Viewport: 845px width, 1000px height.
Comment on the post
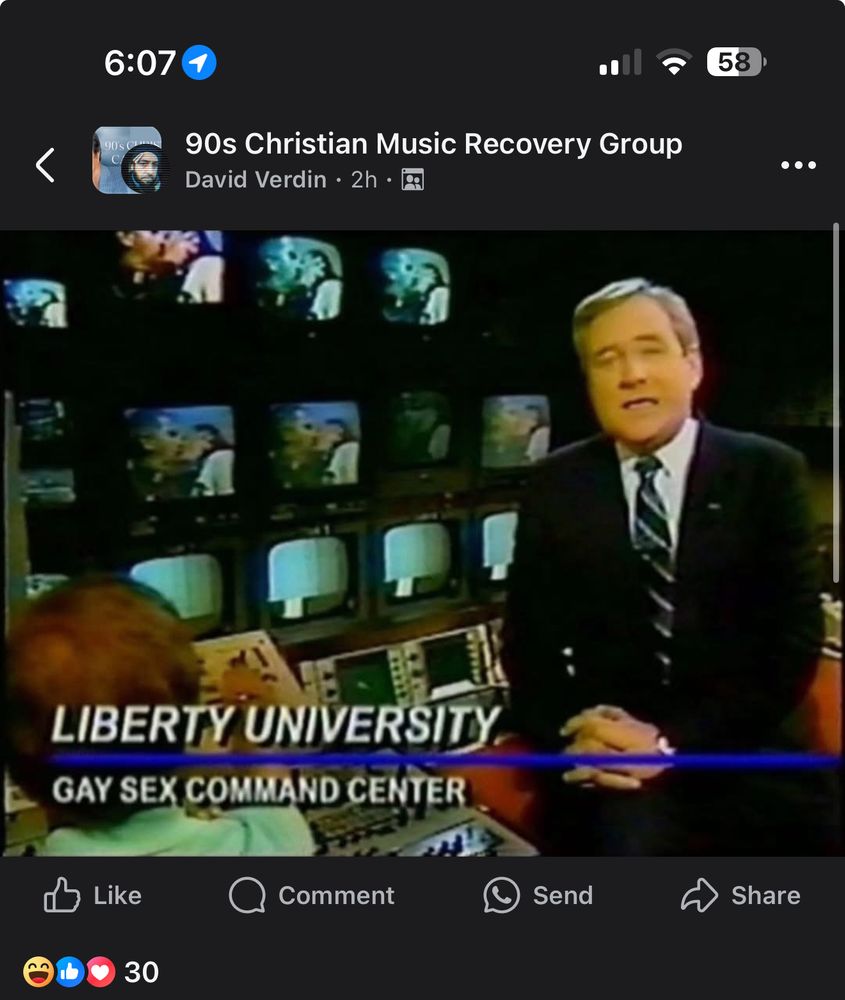(x=312, y=895)
